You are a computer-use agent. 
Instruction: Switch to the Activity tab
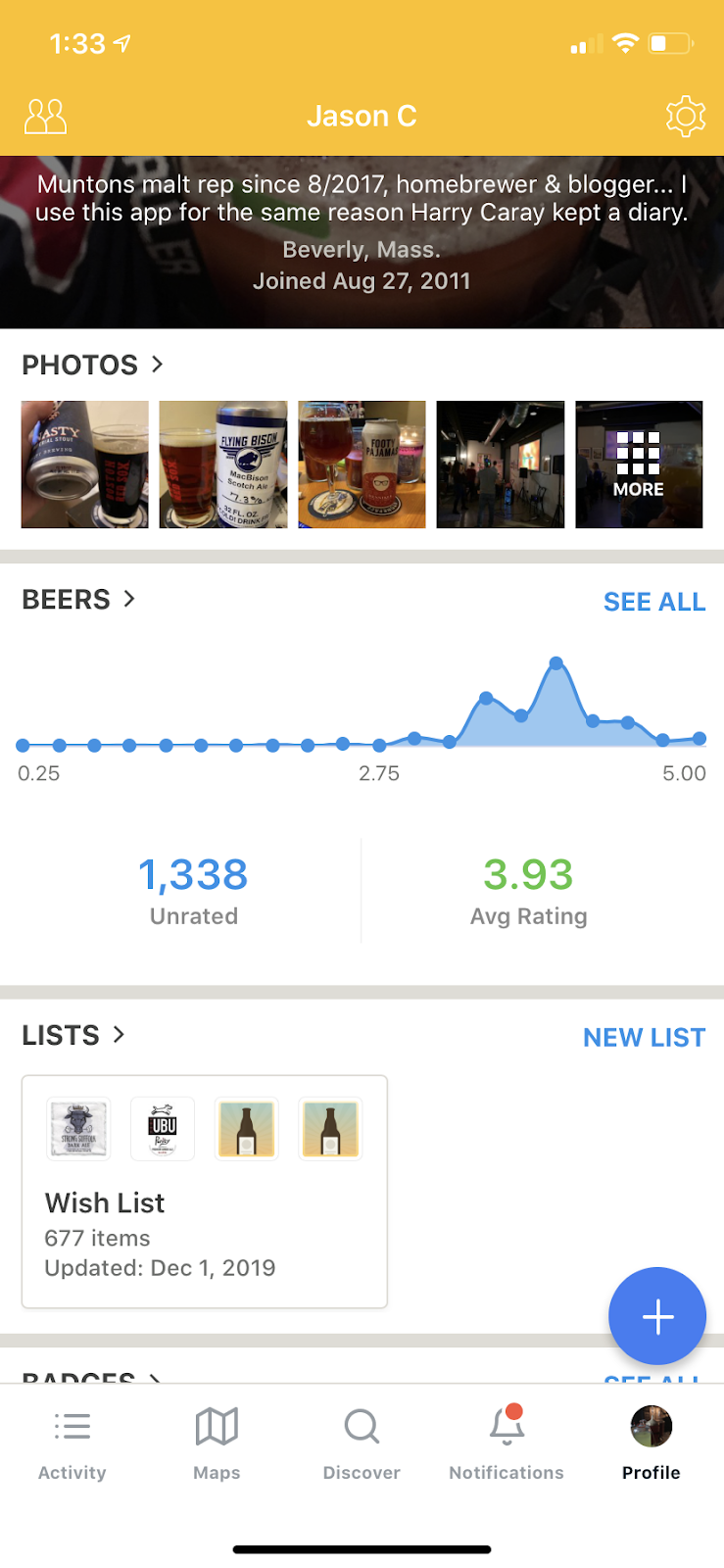[72, 1444]
